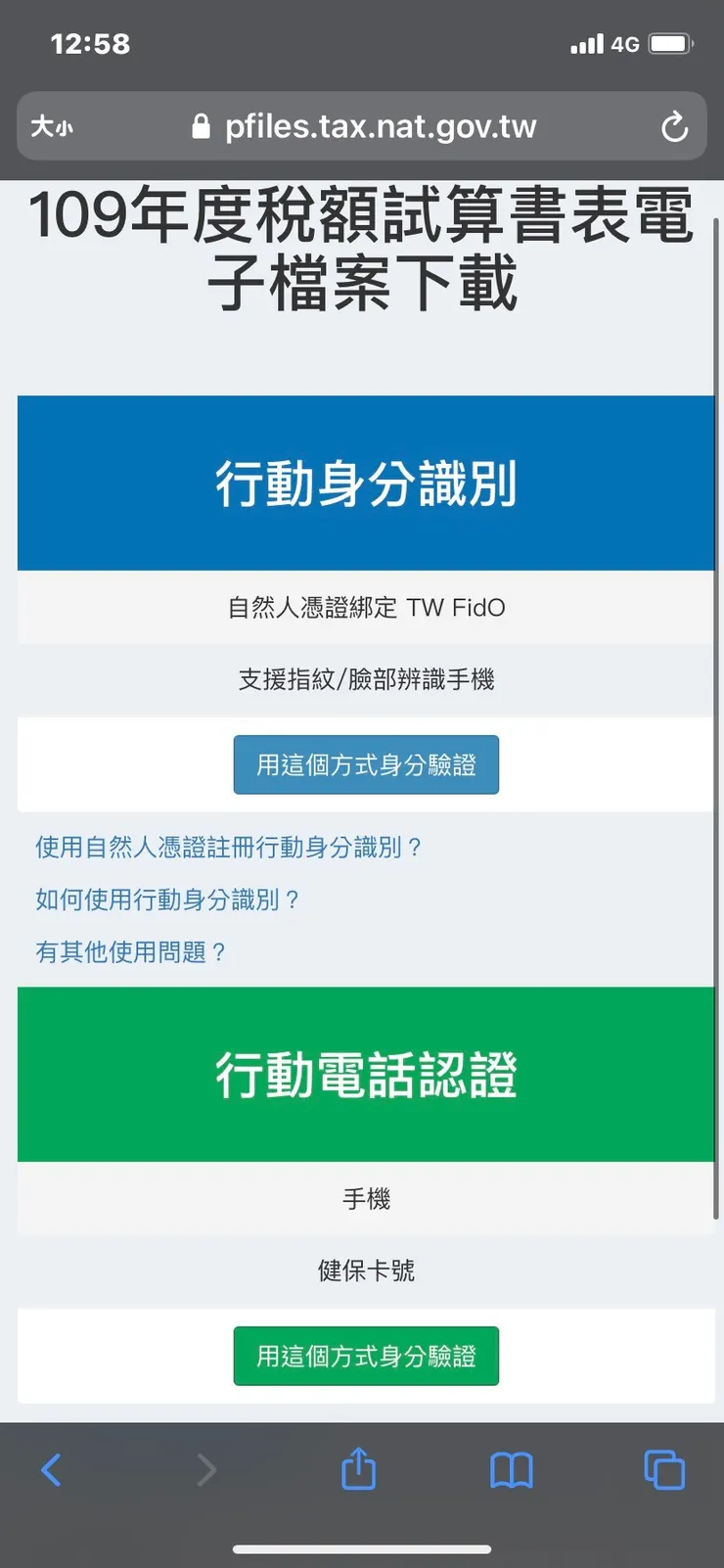Select the 行動身分識別 blue header banner

(366, 483)
